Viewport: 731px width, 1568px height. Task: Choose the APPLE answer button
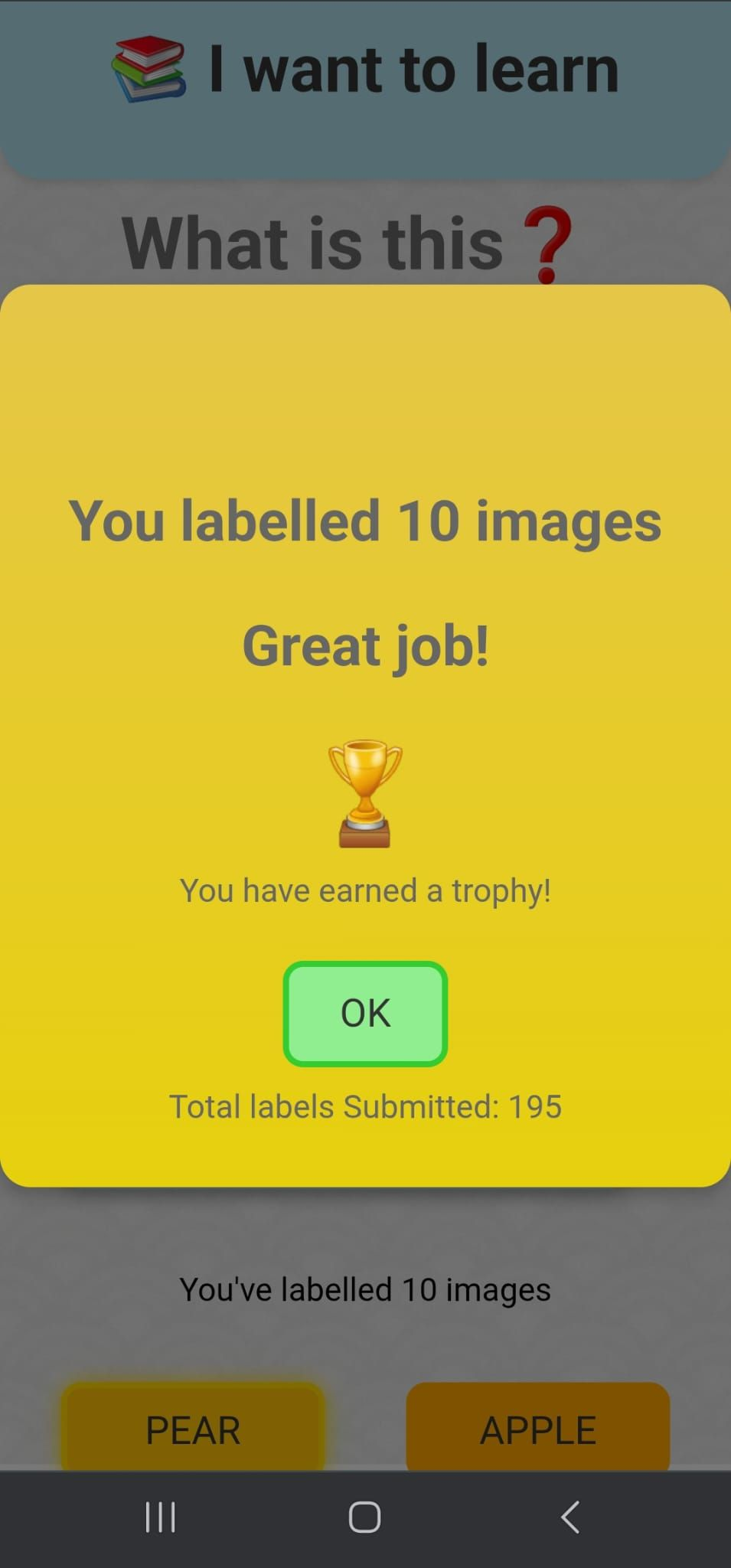pos(537,1428)
